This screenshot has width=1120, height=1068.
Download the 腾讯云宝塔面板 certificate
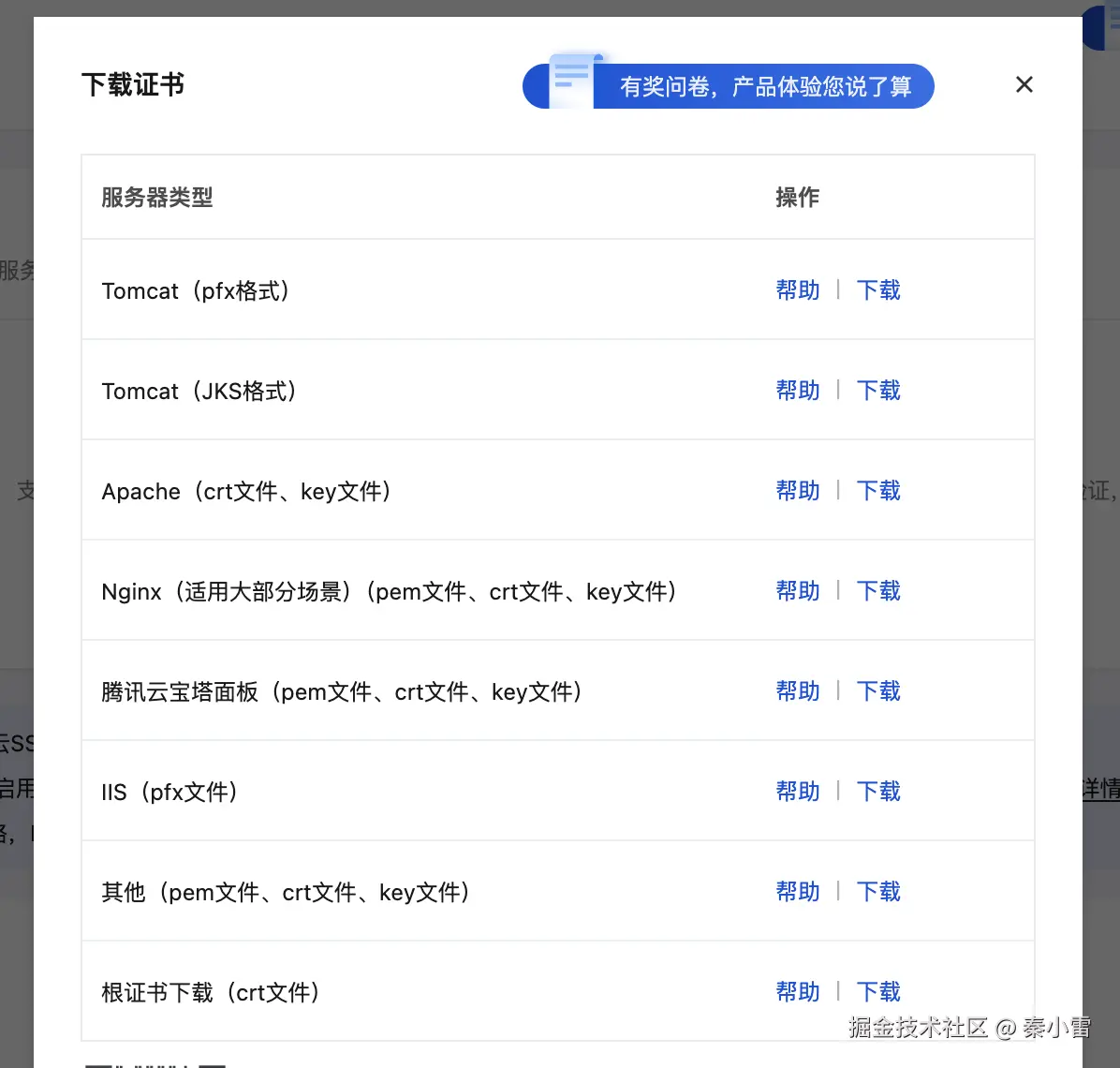pos(878,691)
